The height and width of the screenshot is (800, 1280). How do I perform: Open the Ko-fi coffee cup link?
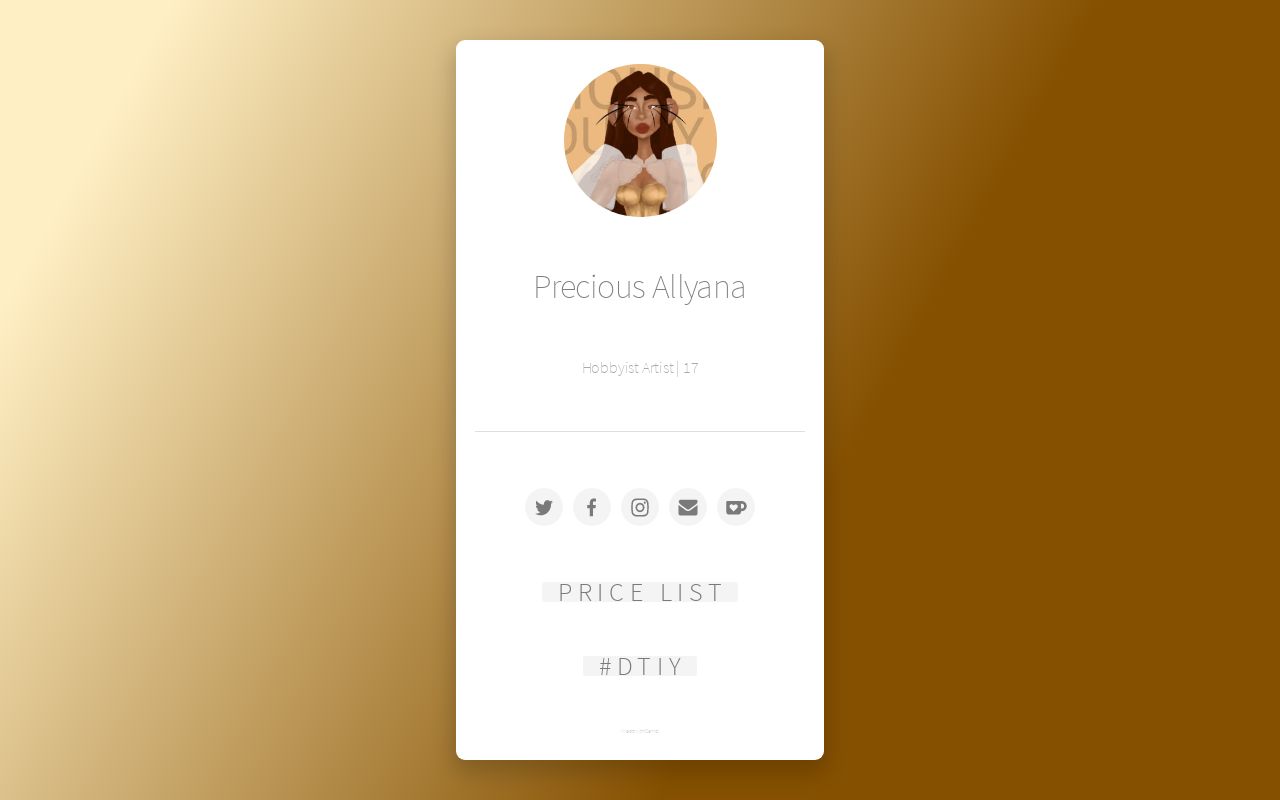click(736, 507)
